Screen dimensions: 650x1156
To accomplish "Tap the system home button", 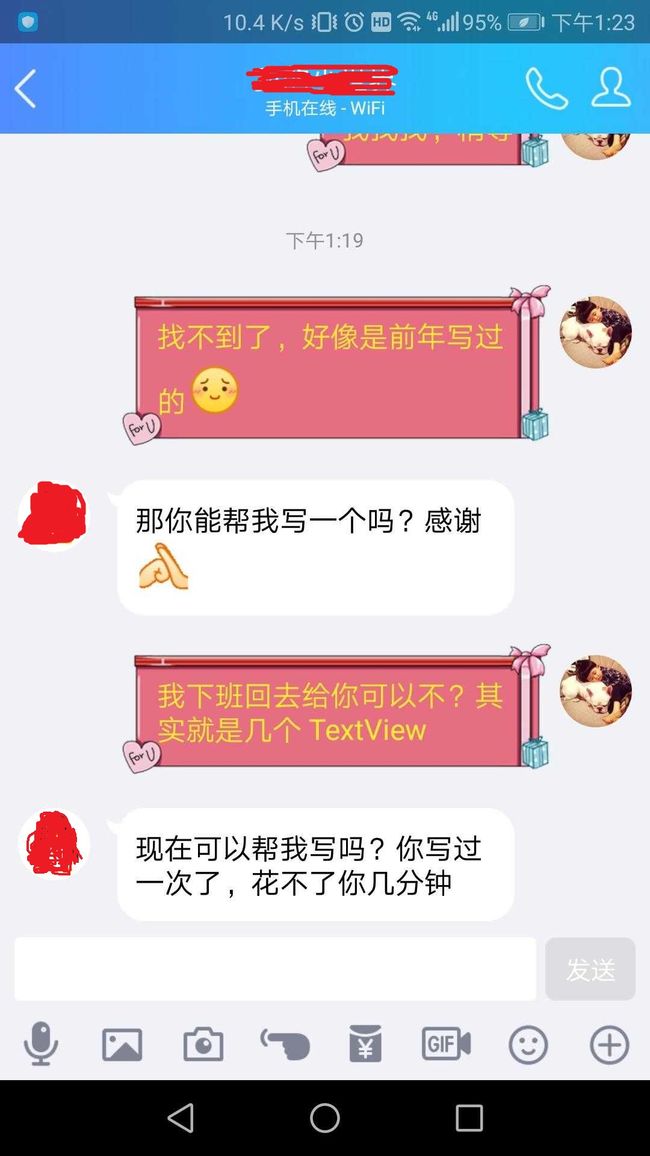I will pos(325,1118).
